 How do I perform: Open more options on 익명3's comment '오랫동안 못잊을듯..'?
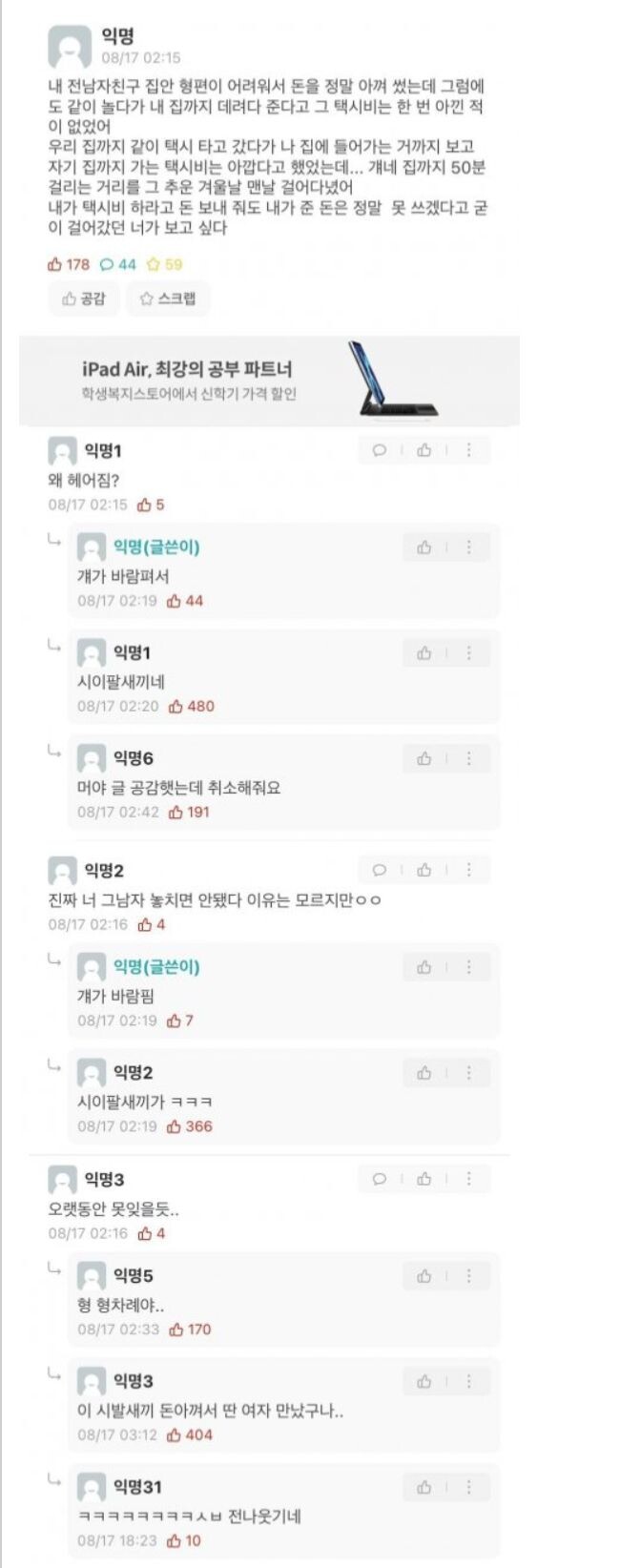468,1179
